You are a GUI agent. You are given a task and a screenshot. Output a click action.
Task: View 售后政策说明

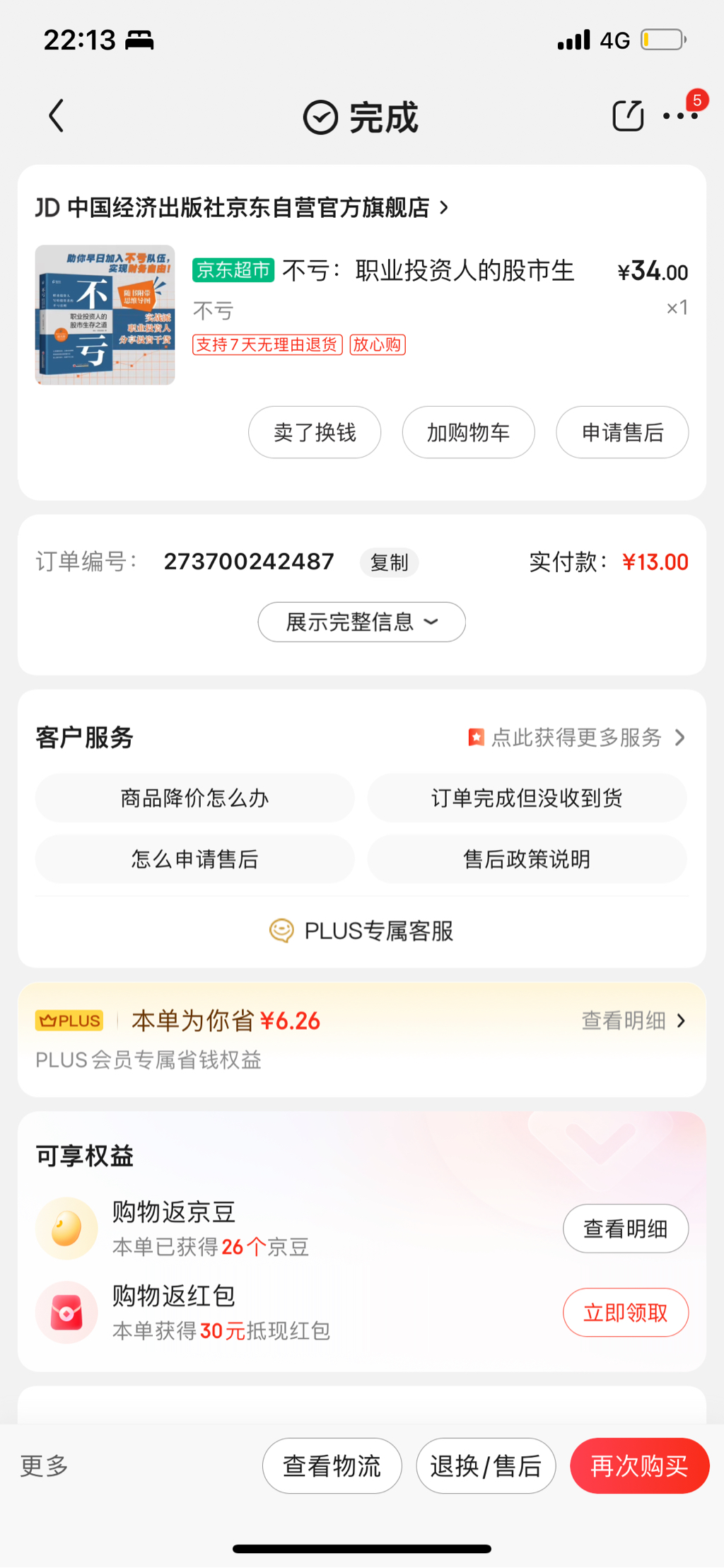pos(527,859)
